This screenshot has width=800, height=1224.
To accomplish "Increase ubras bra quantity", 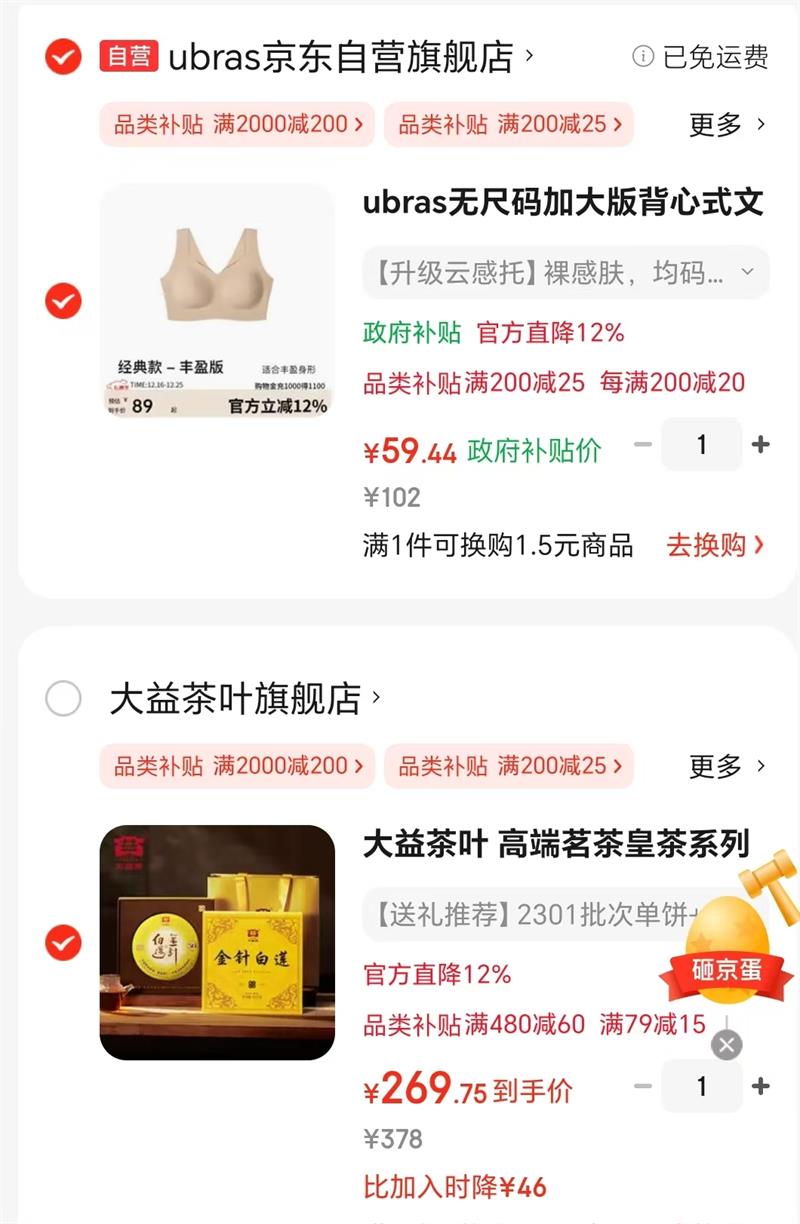I will (x=760, y=444).
